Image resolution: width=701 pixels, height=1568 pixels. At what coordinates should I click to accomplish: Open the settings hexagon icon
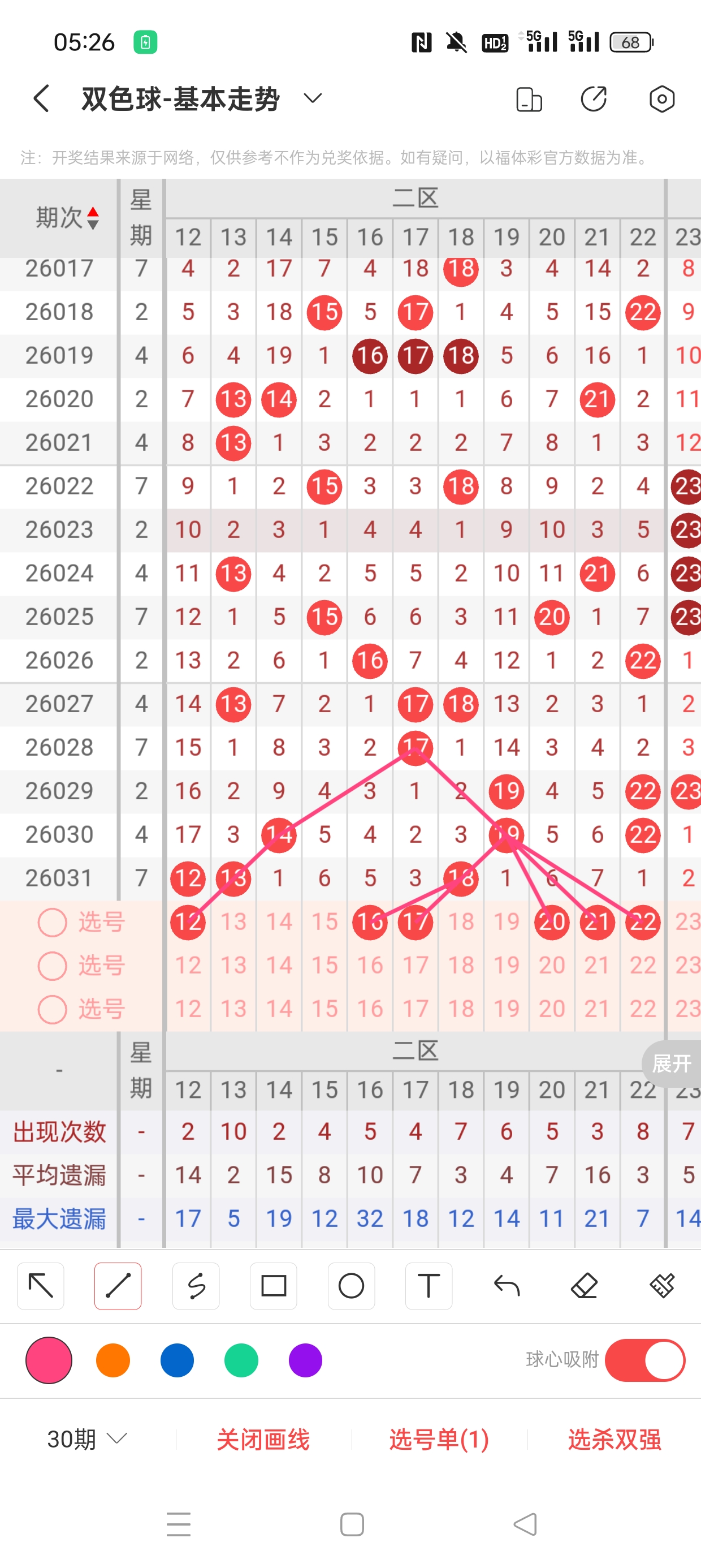pyautogui.click(x=661, y=98)
